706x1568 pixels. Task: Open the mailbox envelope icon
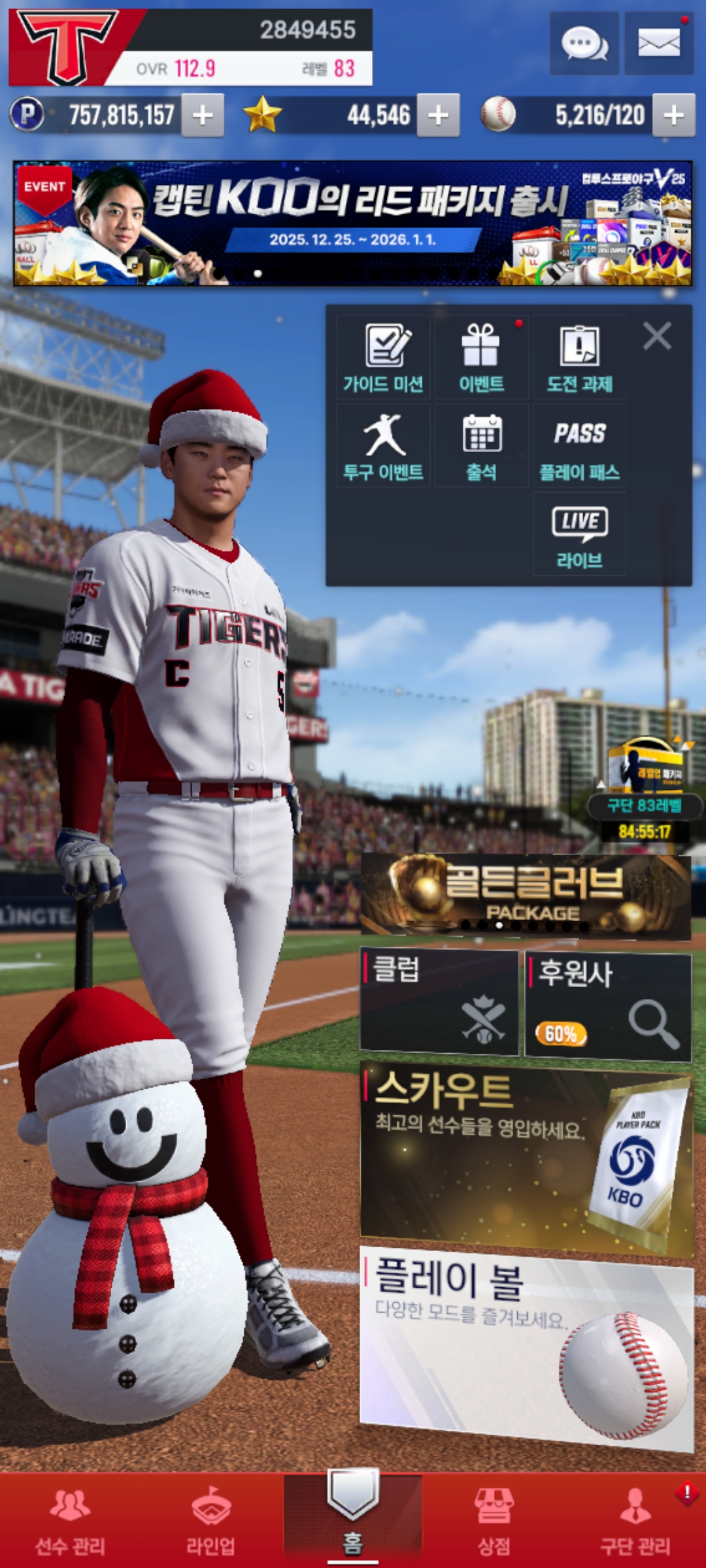click(658, 43)
